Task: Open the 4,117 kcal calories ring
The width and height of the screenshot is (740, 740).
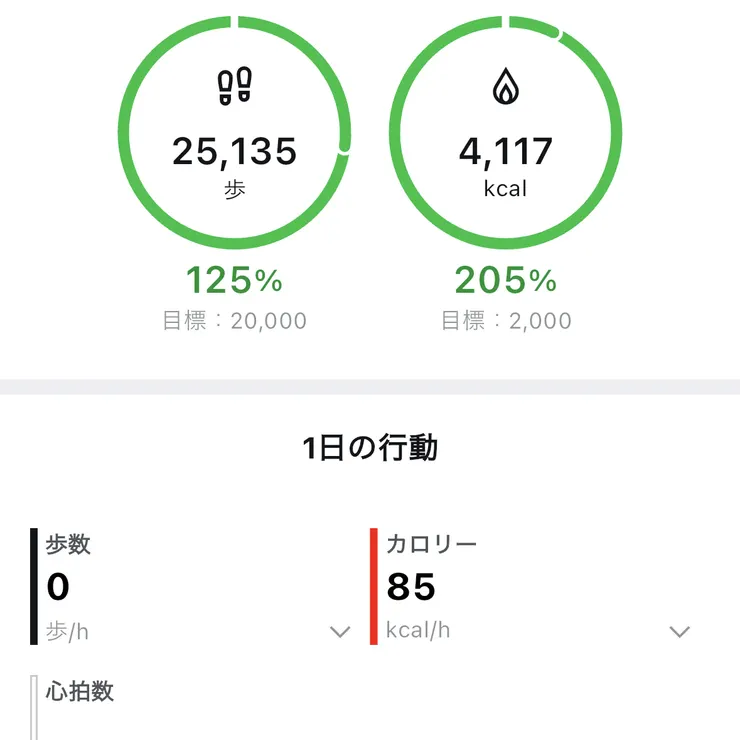Action: point(505,132)
